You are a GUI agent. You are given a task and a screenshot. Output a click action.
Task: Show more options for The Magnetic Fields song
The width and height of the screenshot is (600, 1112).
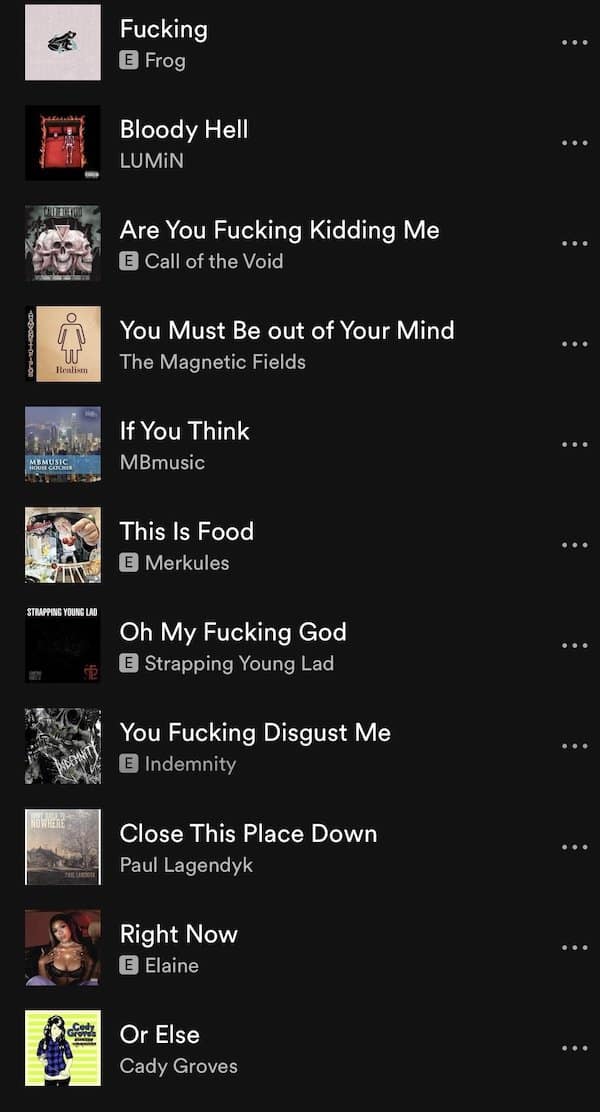(574, 344)
